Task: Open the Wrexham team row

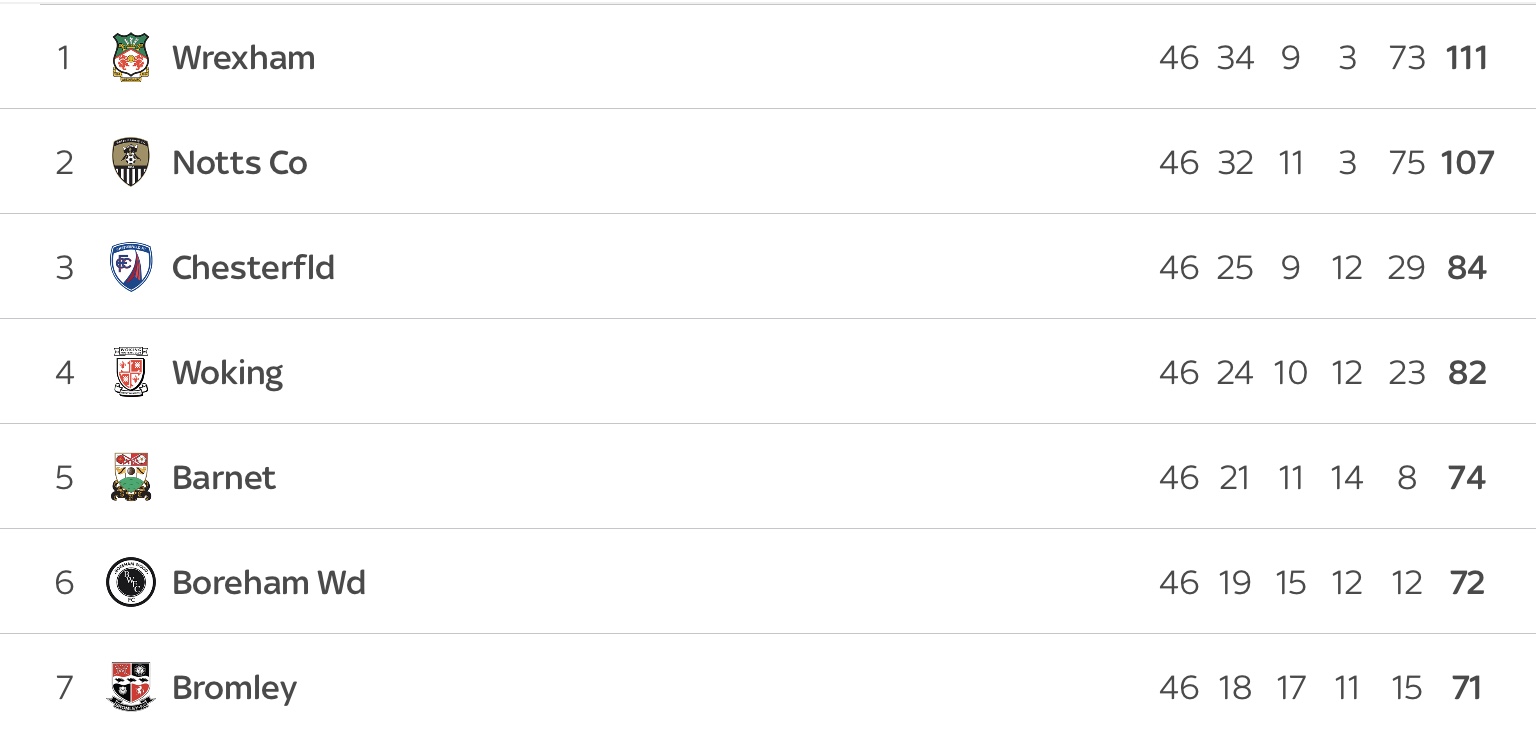Action: (243, 58)
